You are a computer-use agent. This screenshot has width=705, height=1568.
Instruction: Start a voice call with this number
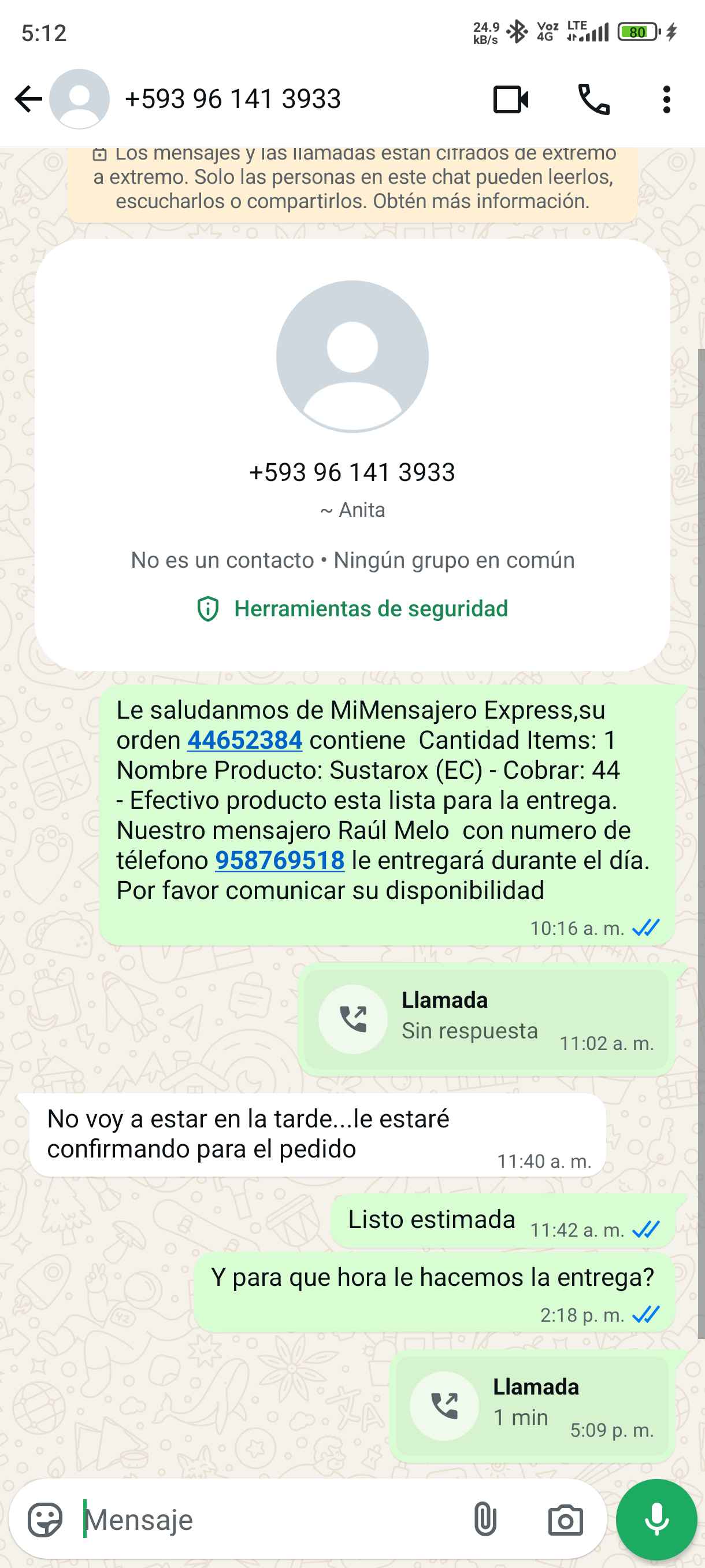pyautogui.click(x=593, y=99)
